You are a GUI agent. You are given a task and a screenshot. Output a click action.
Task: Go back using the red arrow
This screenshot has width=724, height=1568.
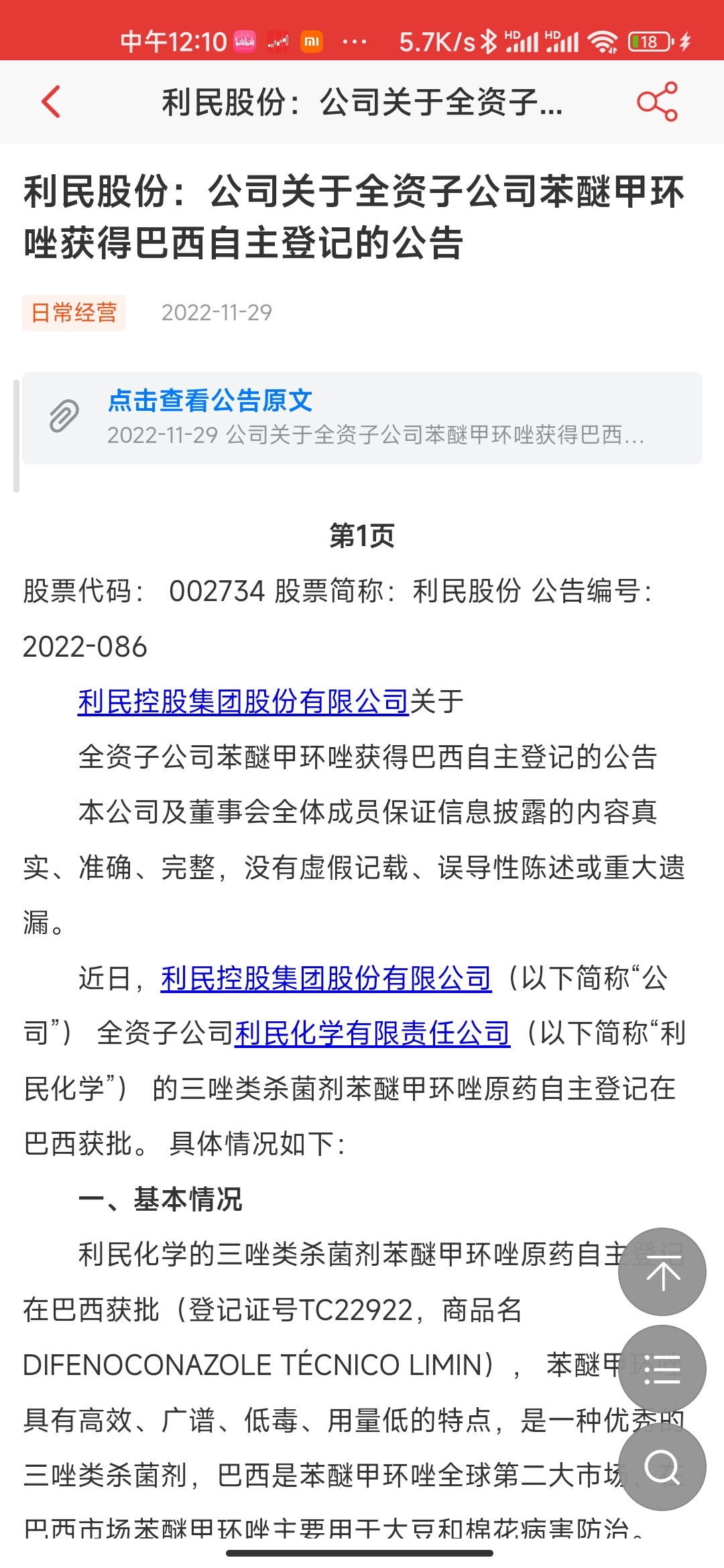[x=51, y=102]
